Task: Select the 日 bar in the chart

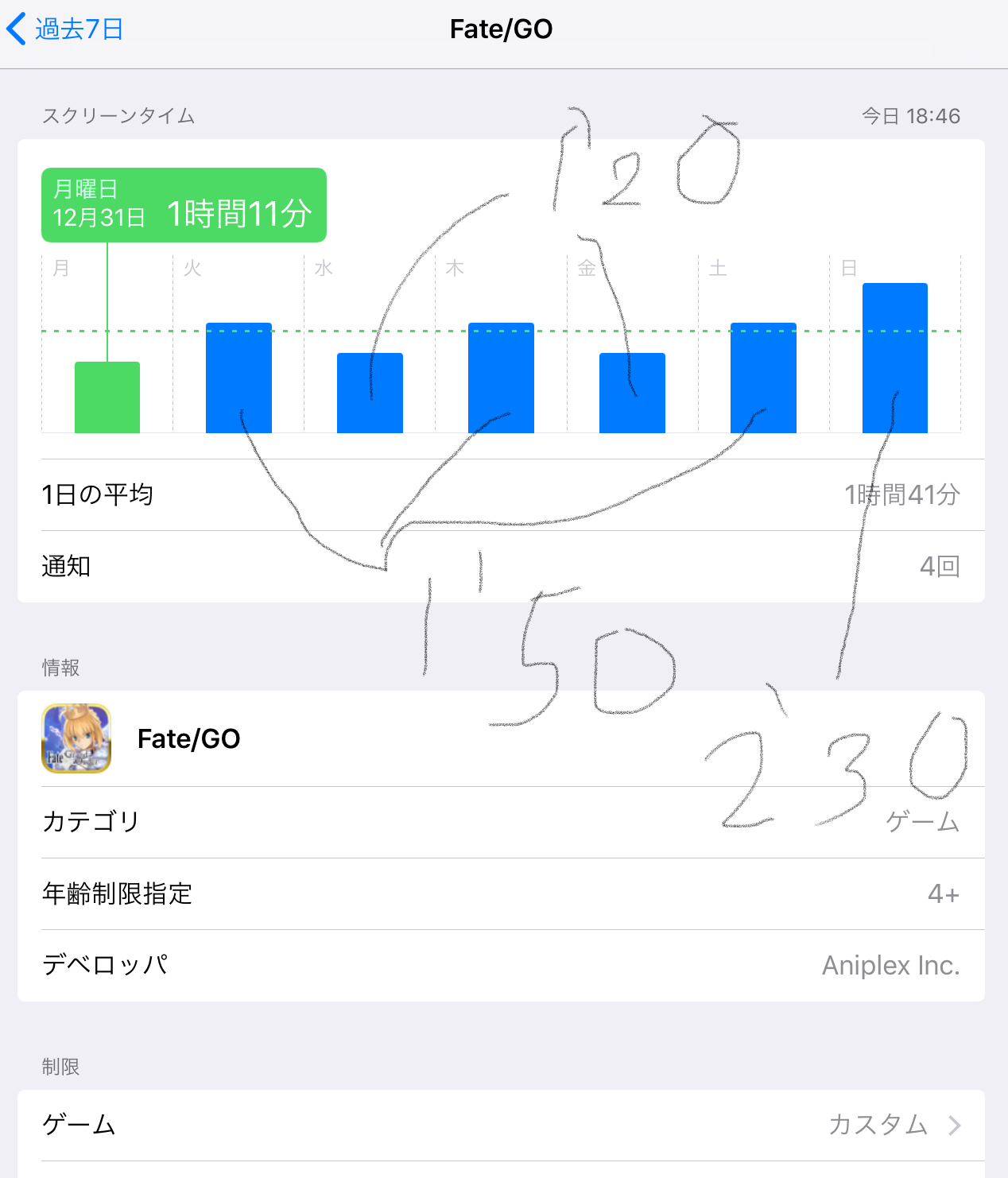Action: [x=894, y=358]
